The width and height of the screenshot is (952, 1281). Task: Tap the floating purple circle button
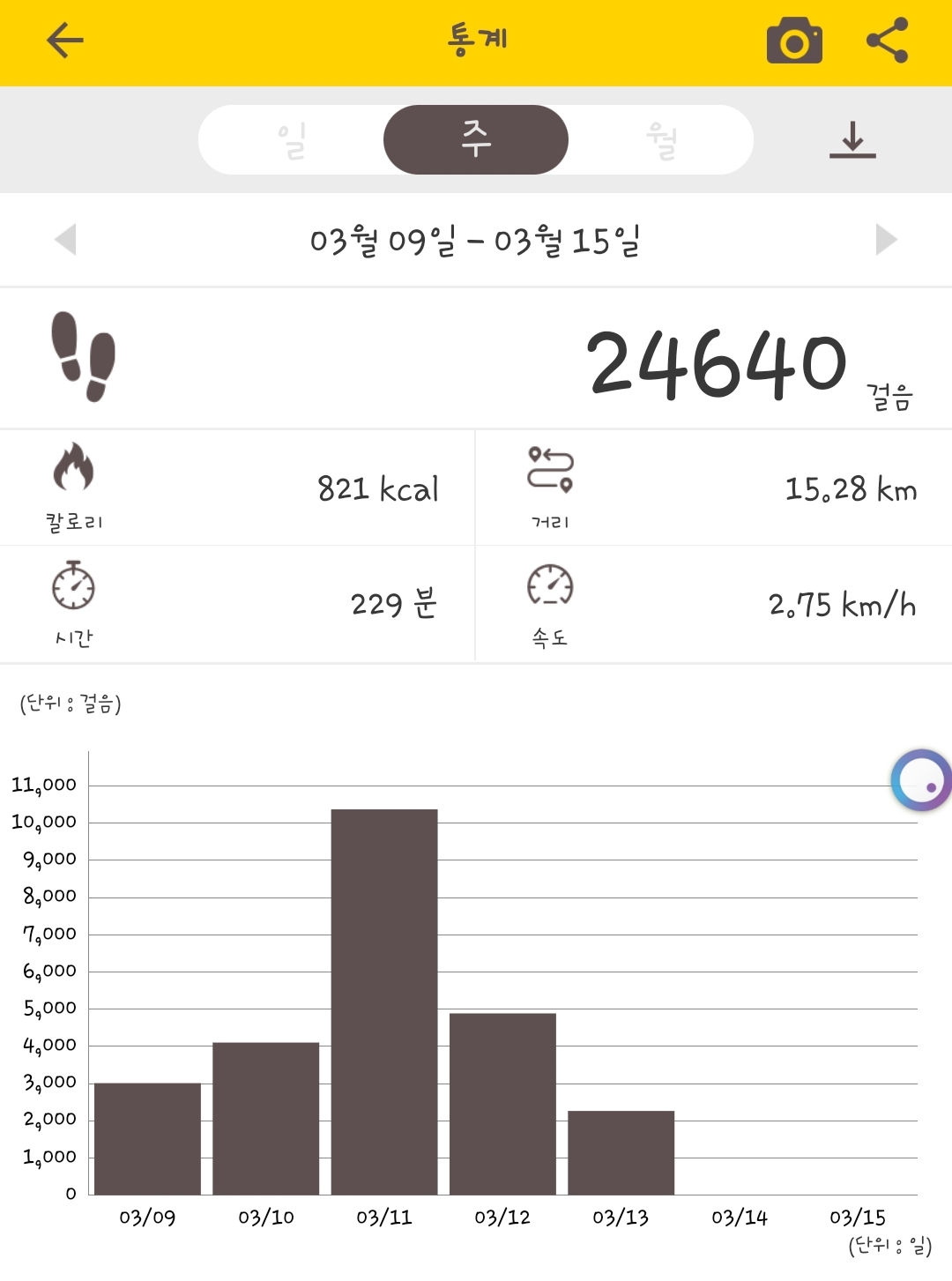point(921,780)
